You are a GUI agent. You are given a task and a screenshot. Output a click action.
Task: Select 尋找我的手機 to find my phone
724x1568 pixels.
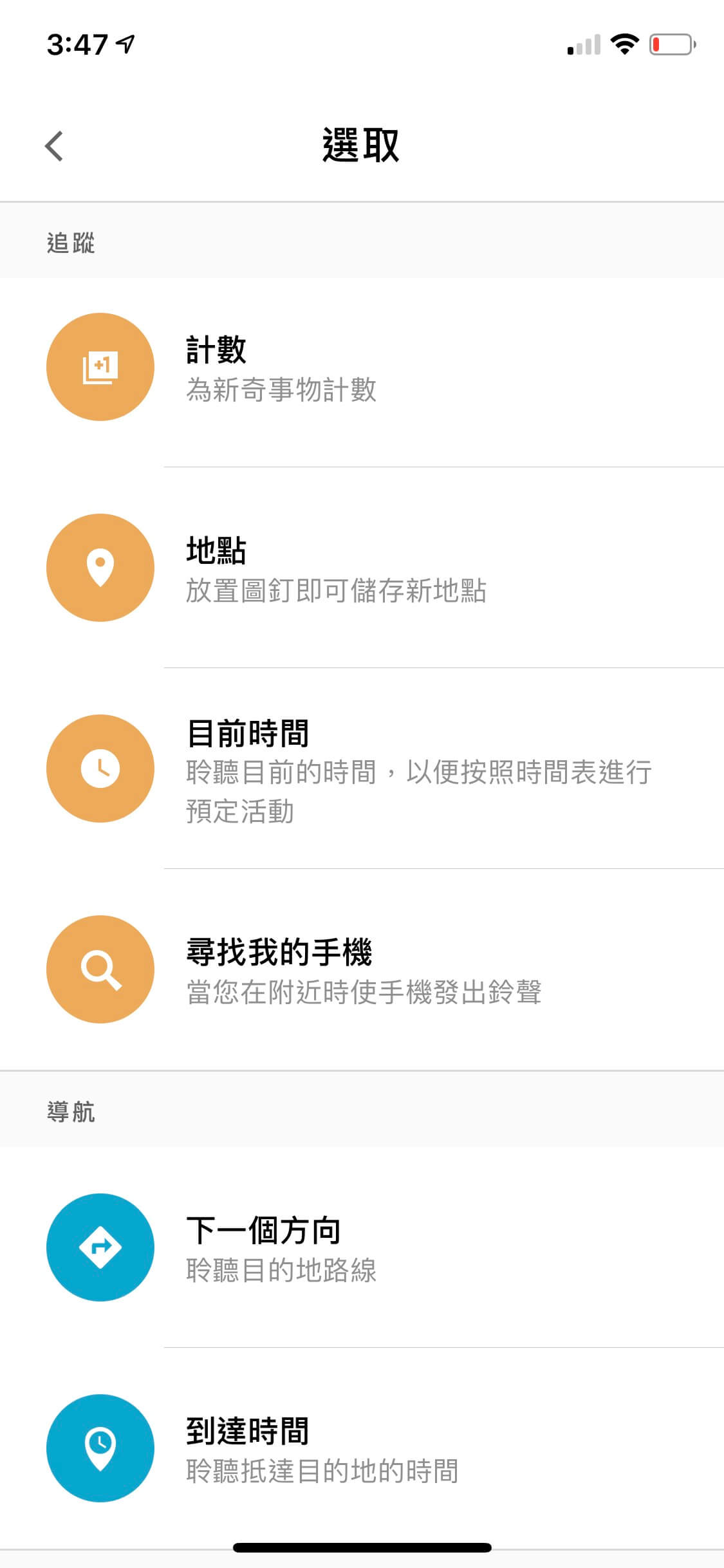pyautogui.click(x=360, y=970)
